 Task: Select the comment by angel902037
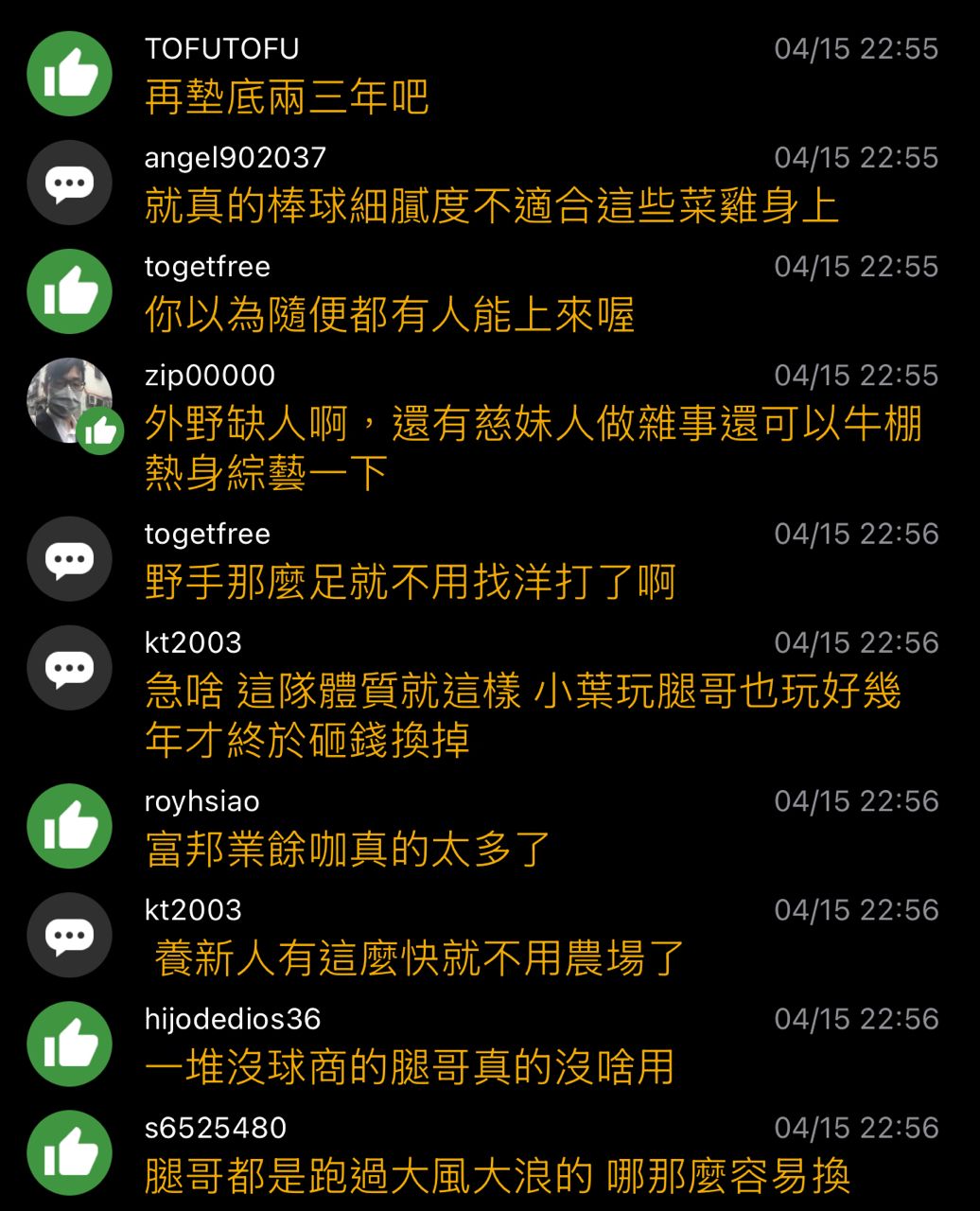point(492,206)
